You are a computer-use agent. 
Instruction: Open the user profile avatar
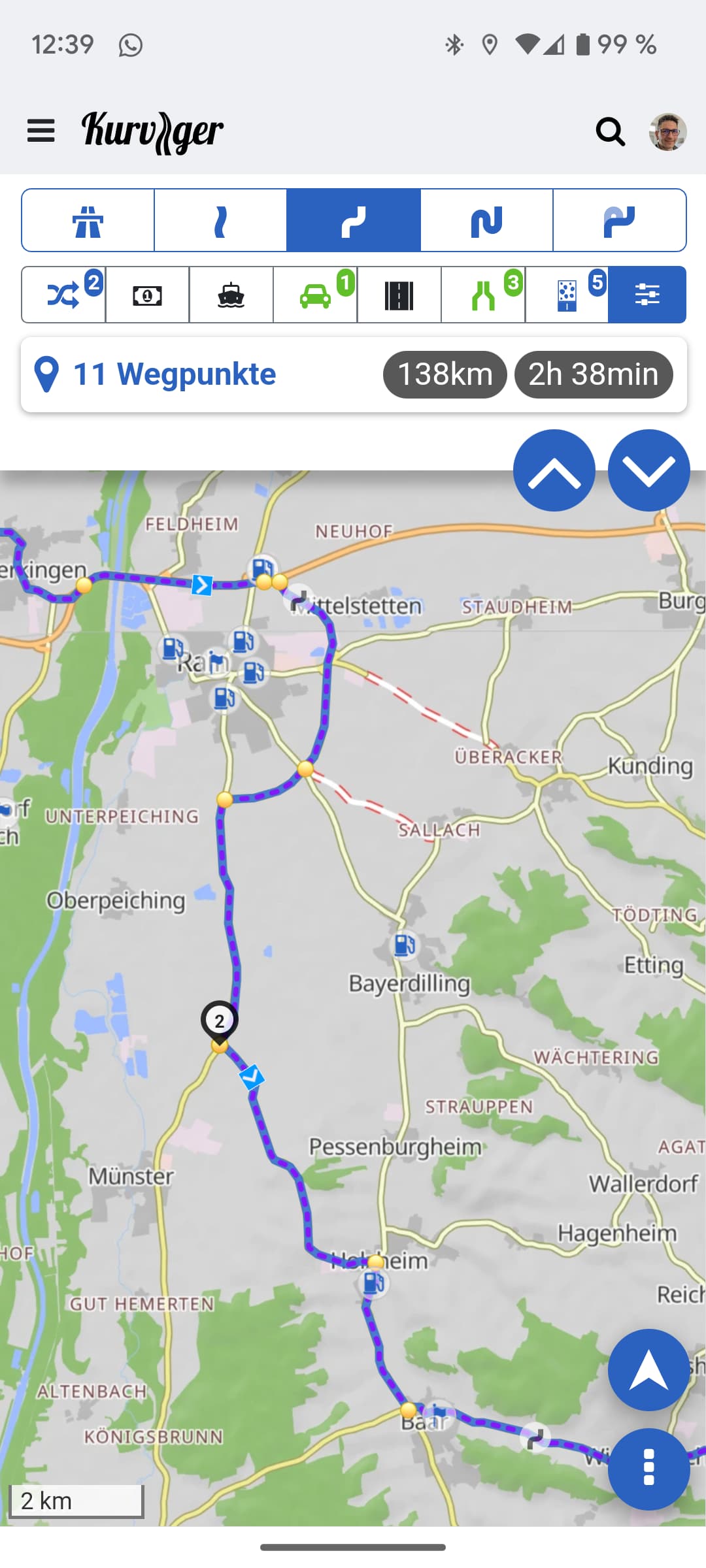667,131
